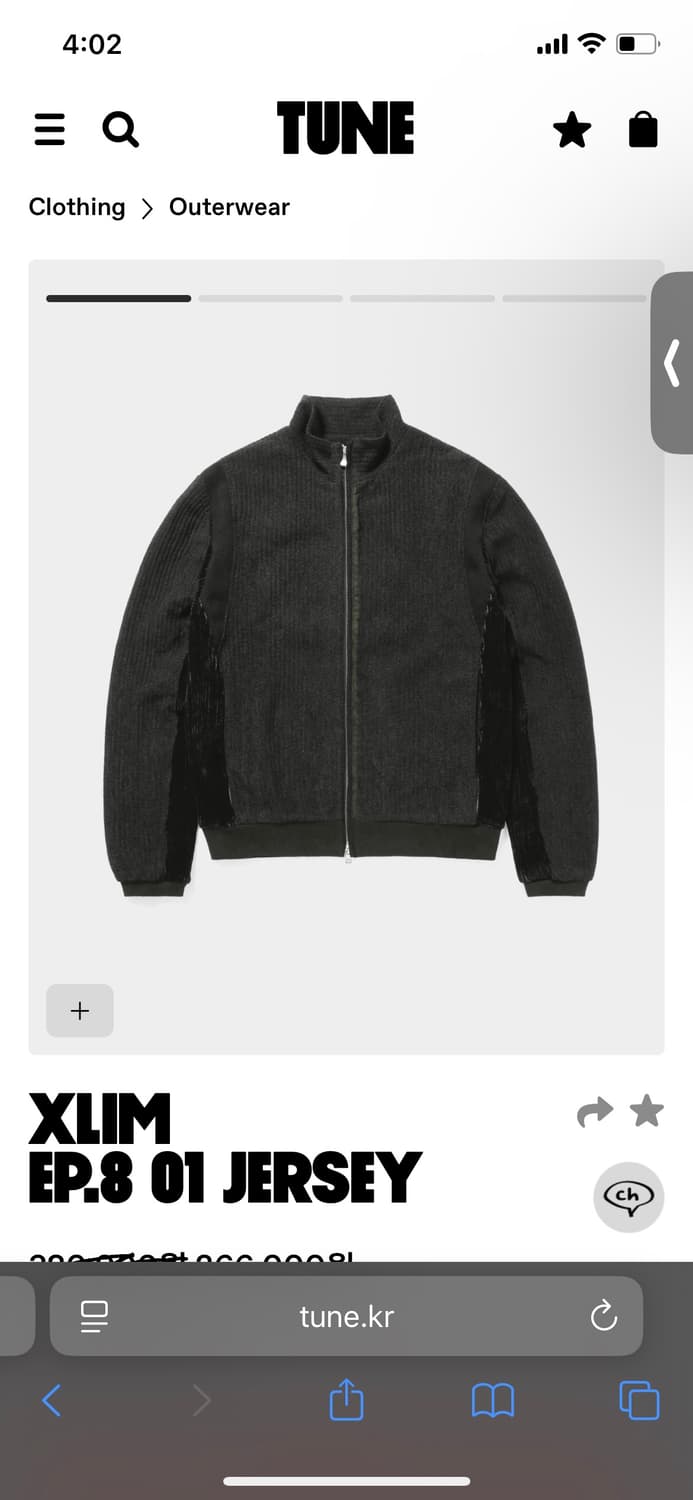The width and height of the screenshot is (693, 1500).
Task: Open the Outerwear breadcrumb
Action: (229, 207)
